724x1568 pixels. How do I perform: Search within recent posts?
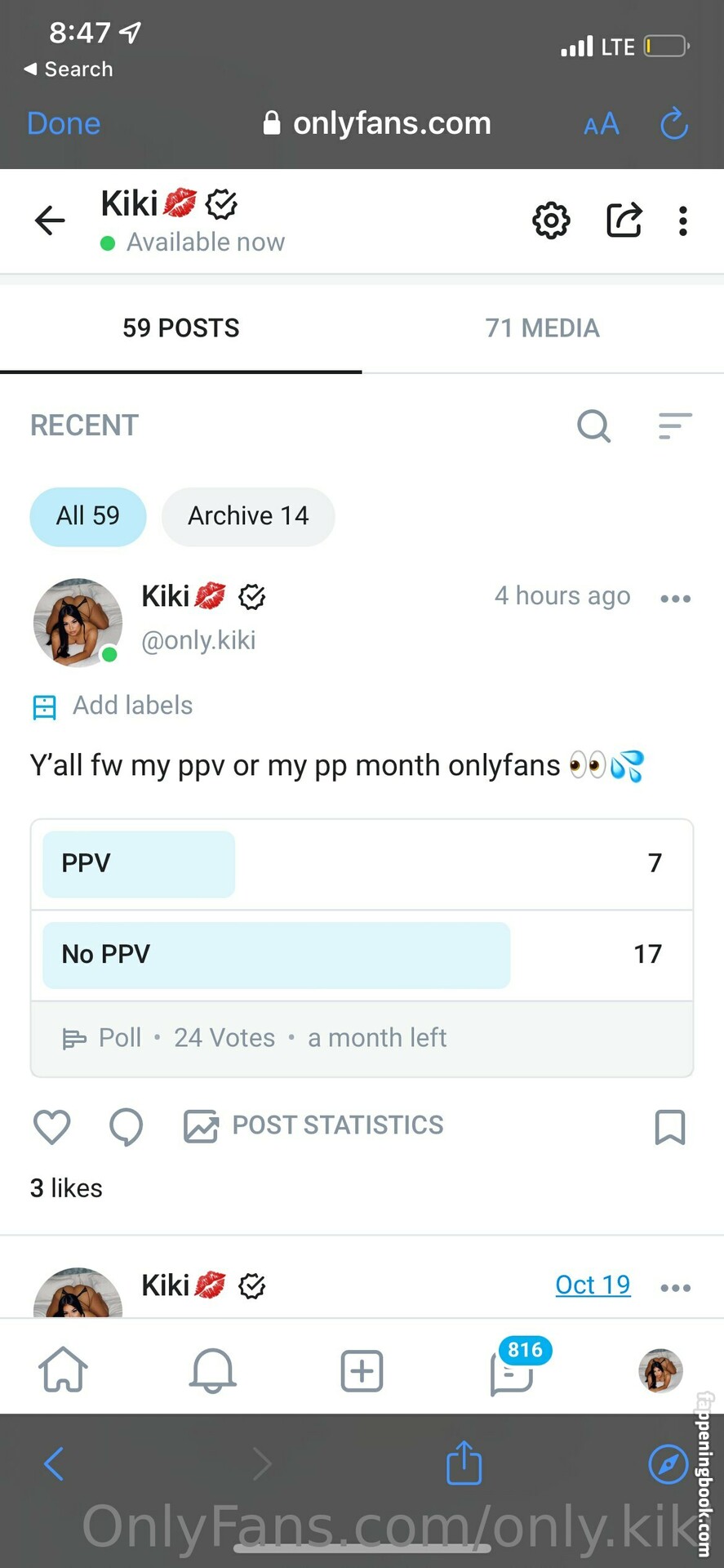(593, 425)
